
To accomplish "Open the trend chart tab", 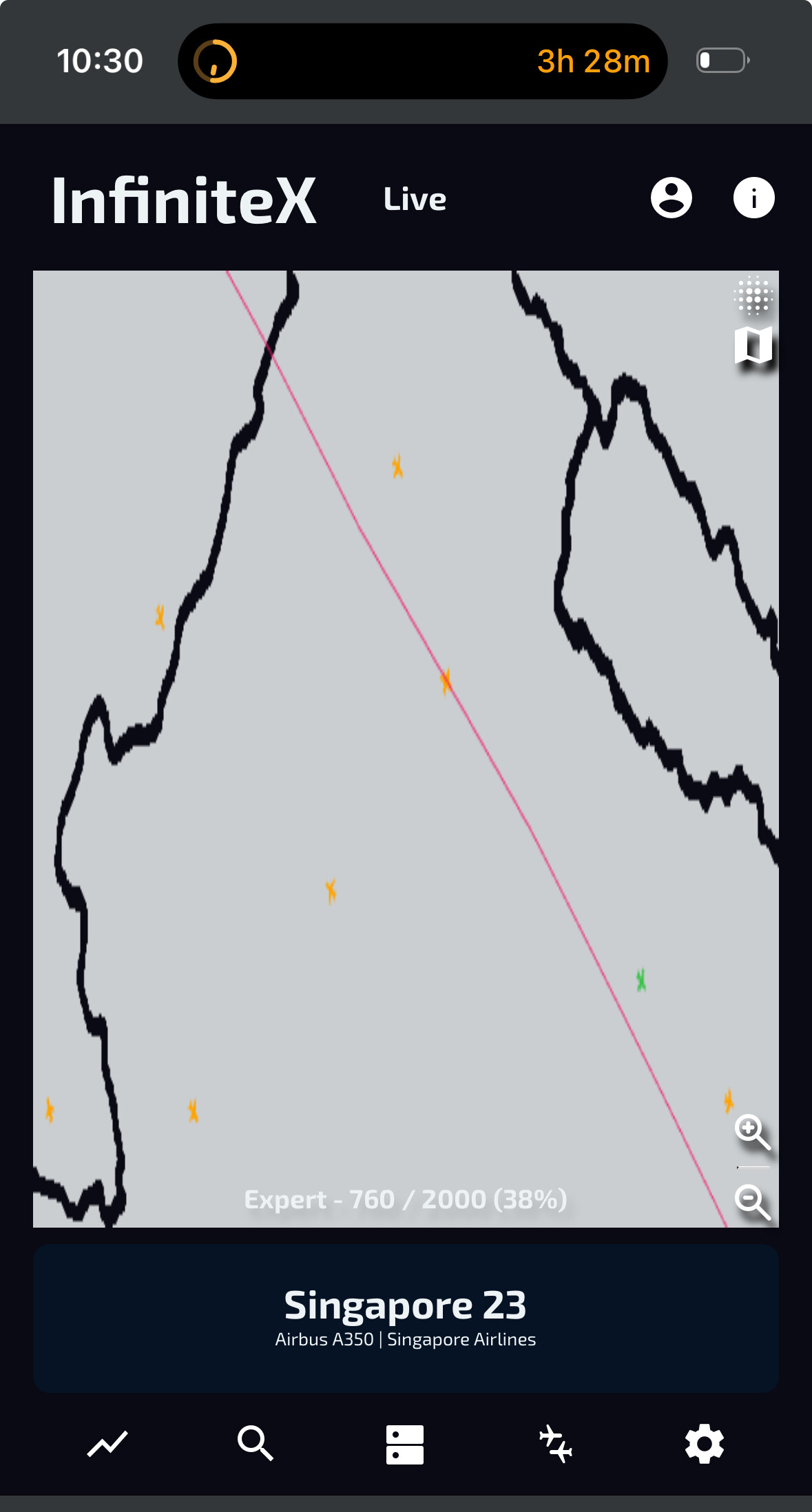I will point(107,1444).
